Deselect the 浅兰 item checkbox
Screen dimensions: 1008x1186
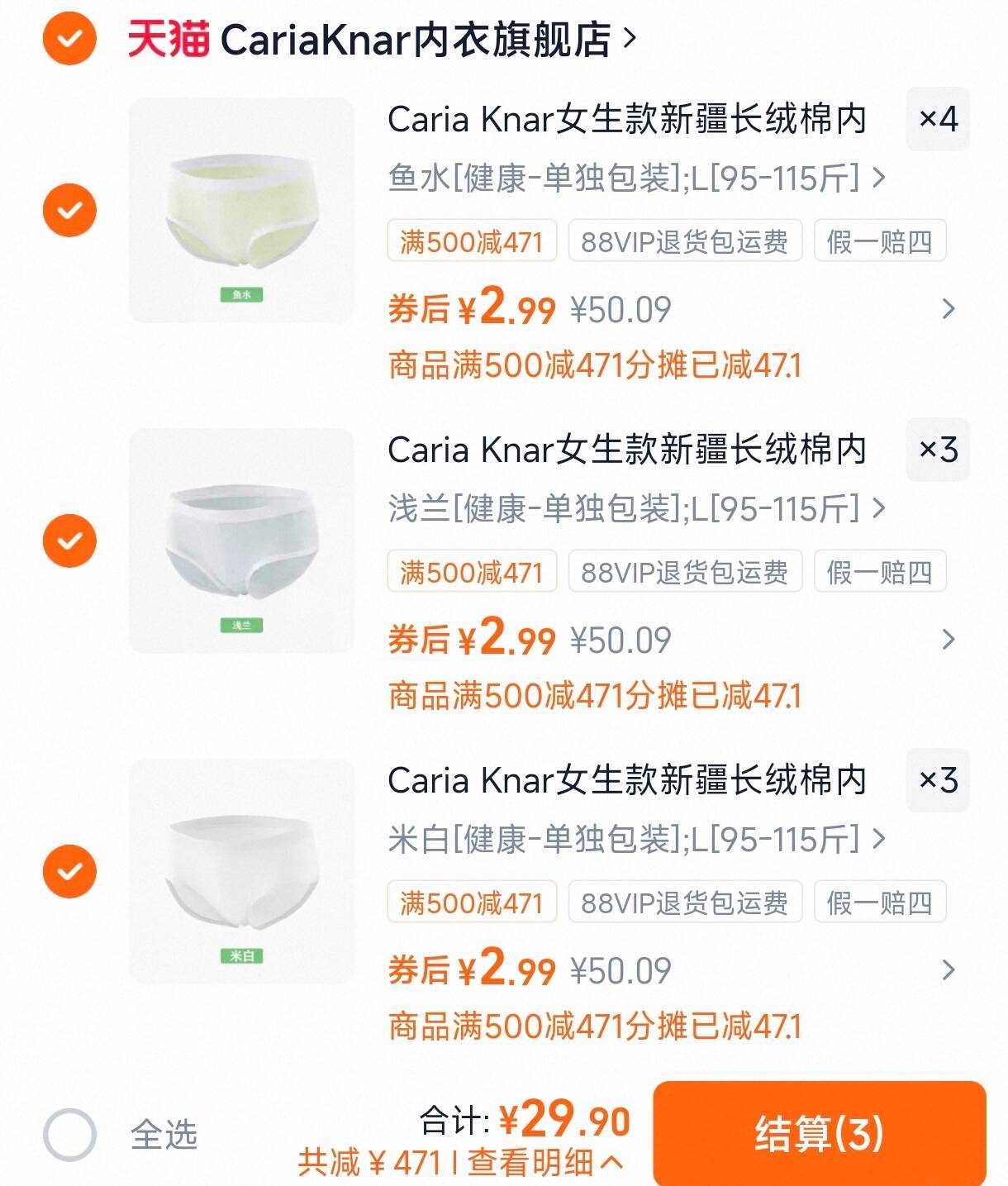pos(69,541)
